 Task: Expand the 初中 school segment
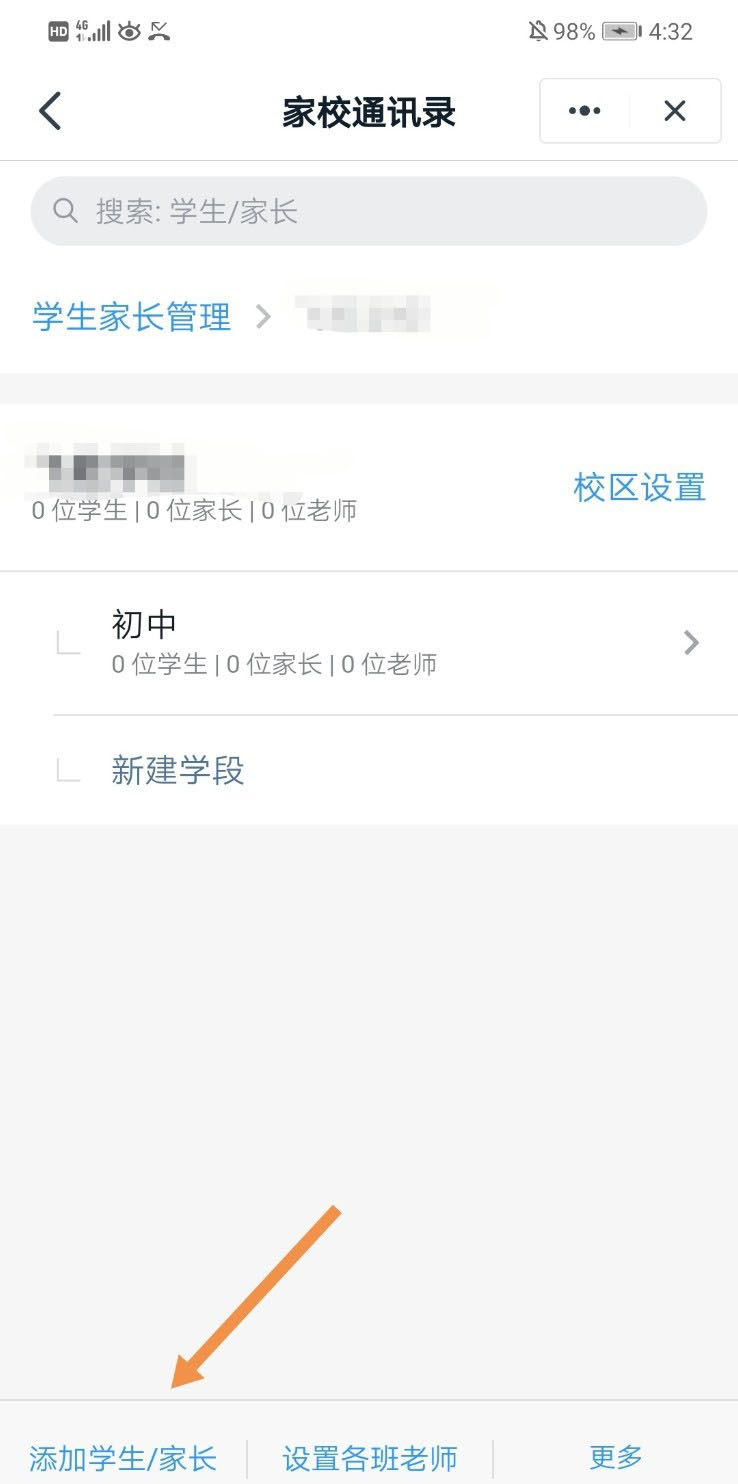click(691, 642)
